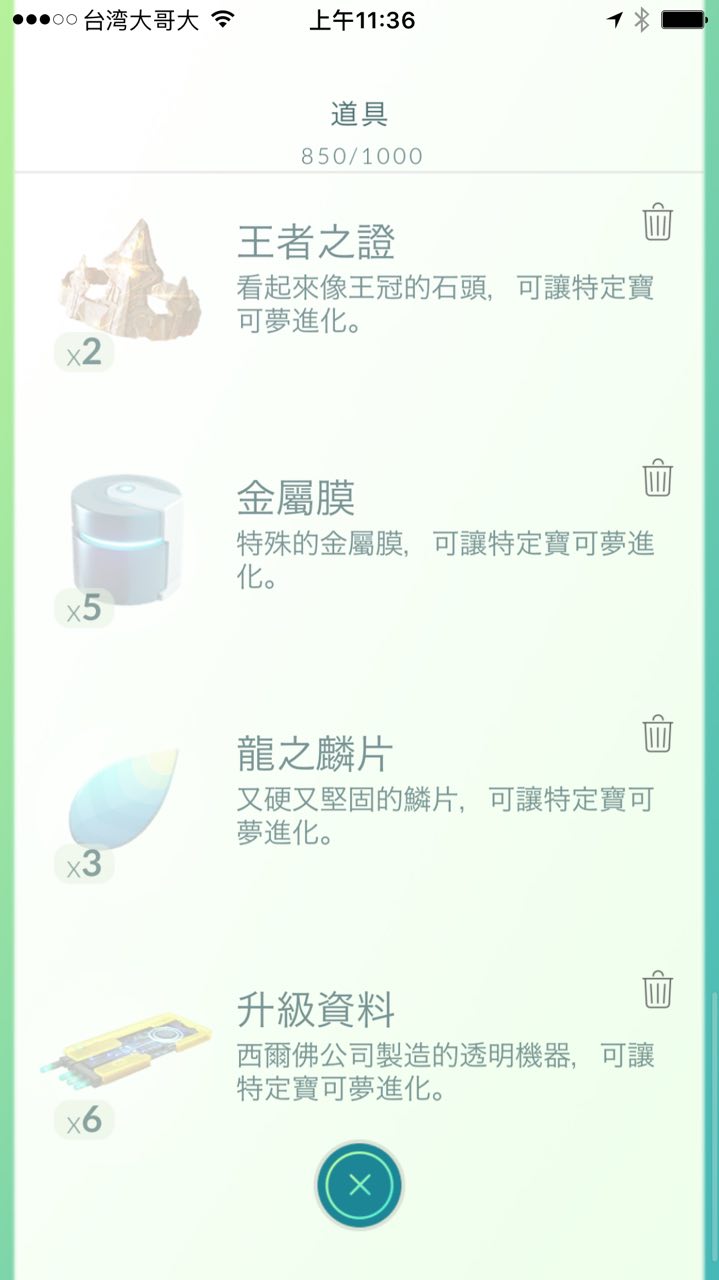
Task: Tap the trash icon for 王者之證
Action: pyautogui.click(x=657, y=222)
